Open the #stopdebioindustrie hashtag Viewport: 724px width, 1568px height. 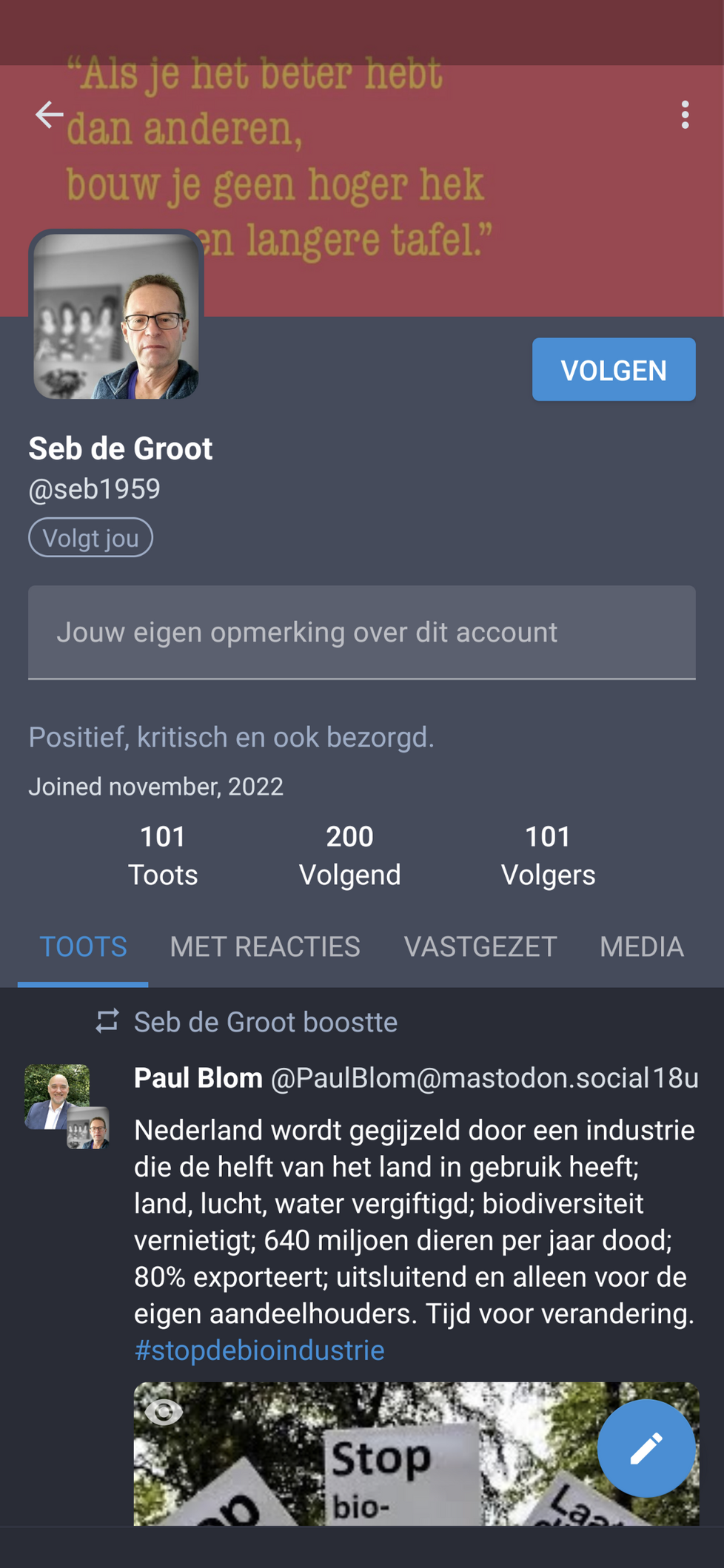[259, 1350]
